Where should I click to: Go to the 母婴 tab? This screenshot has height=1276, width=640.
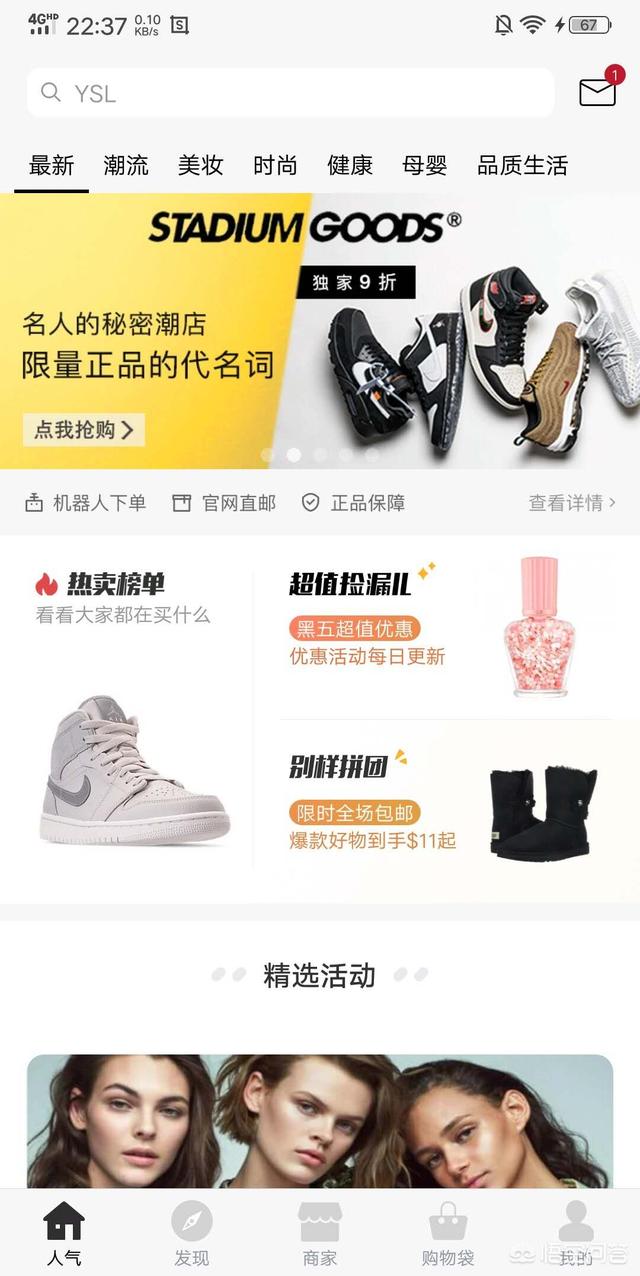point(424,165)
